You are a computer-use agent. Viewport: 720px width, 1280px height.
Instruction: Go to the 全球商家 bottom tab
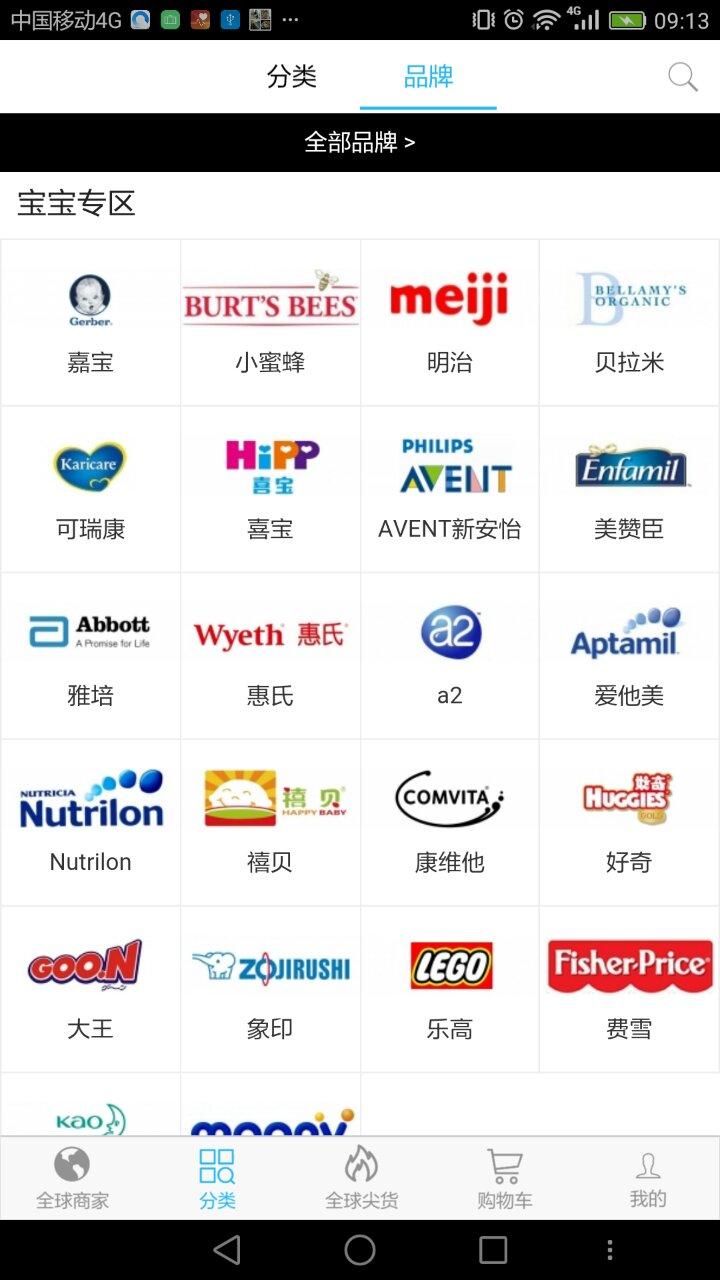72,1178
